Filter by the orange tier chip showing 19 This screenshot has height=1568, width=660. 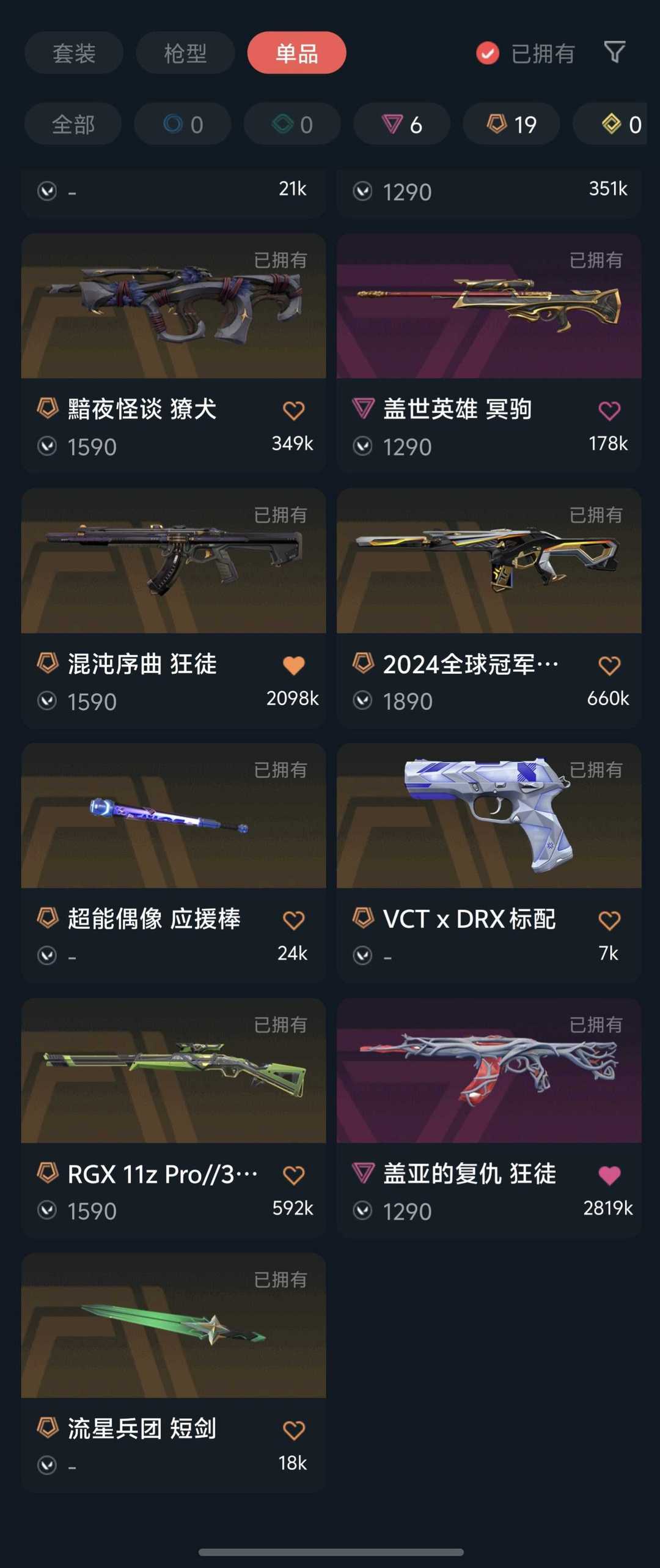(512, 124)
